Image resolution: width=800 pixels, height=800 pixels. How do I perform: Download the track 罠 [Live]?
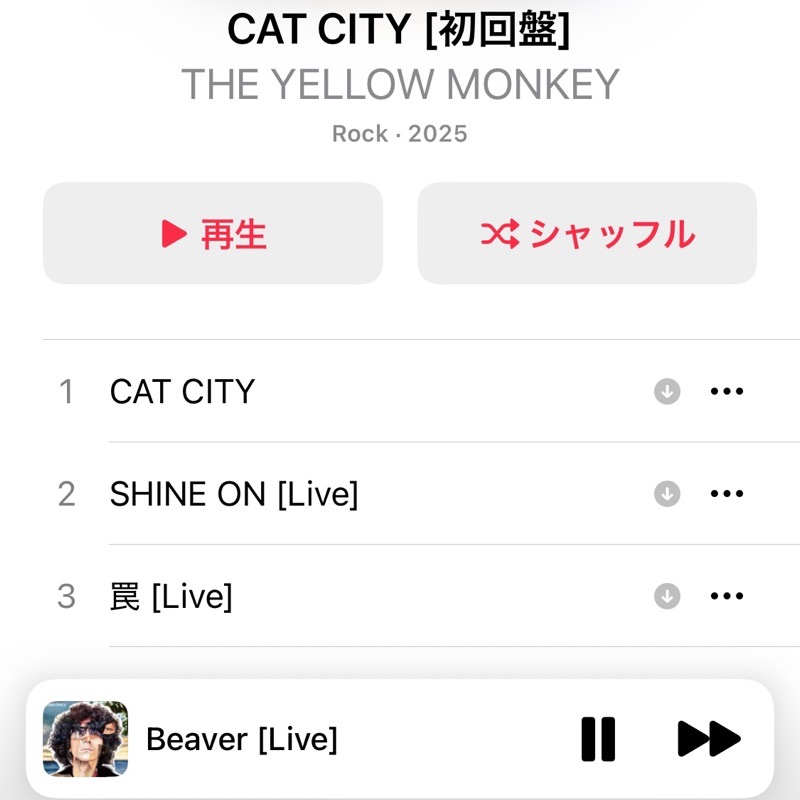click(x=667, y=597)
